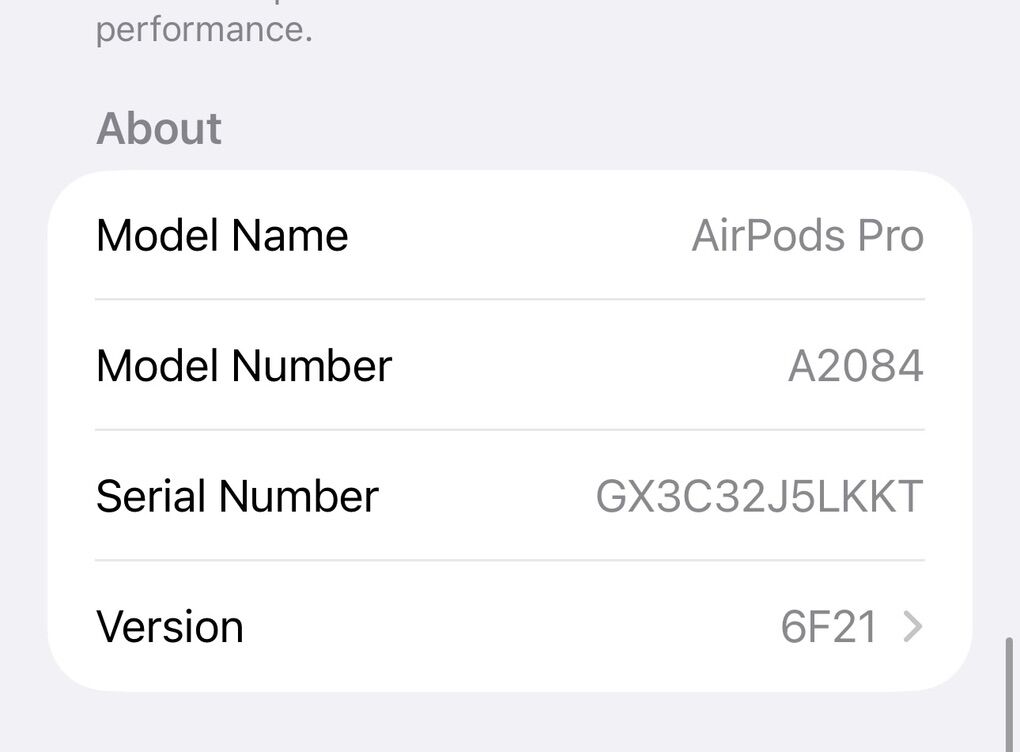Tap the Model Number row showing A2084
Screen dimensions: 1020x752
click(510, 366)
